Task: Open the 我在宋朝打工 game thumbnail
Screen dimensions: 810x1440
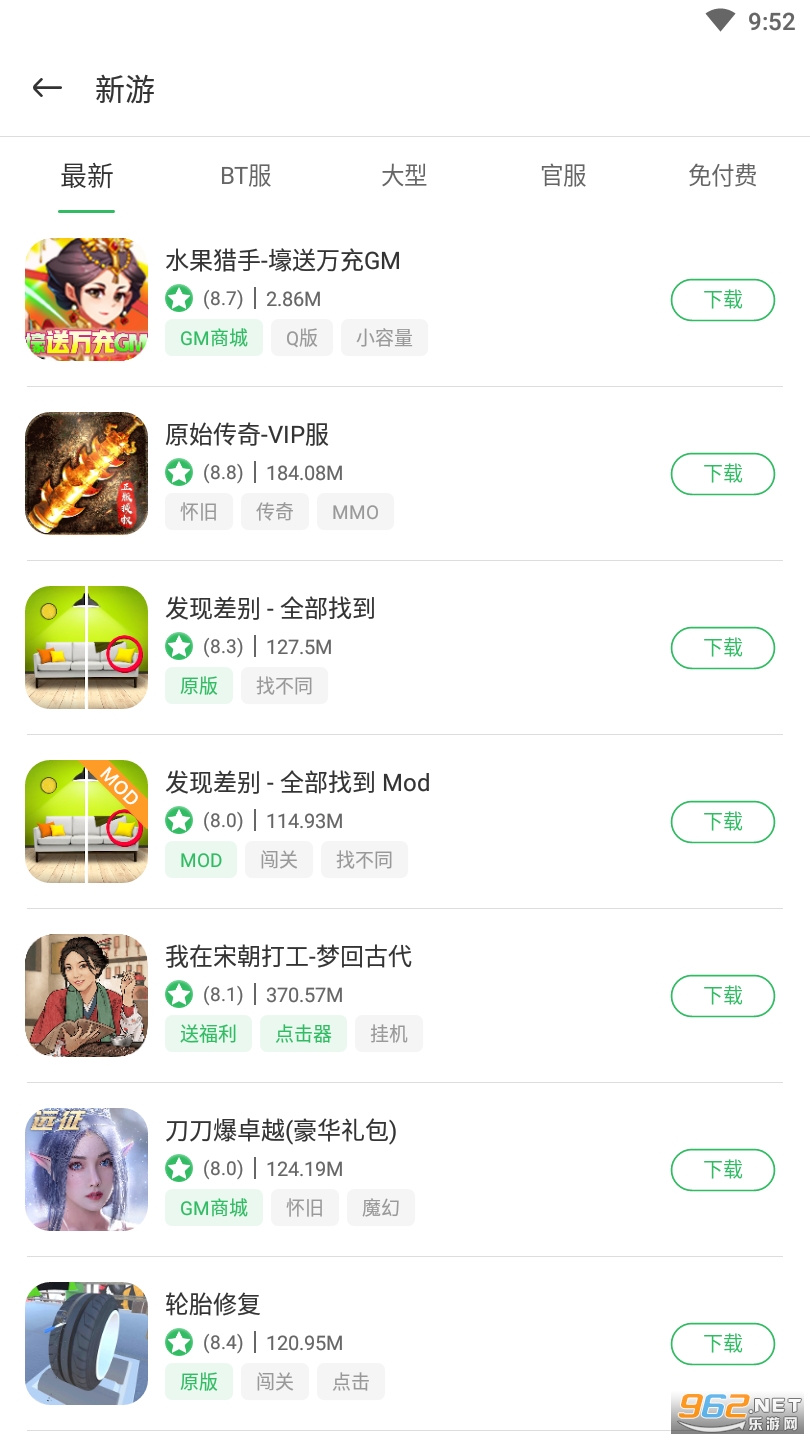Action: (86, 995)
